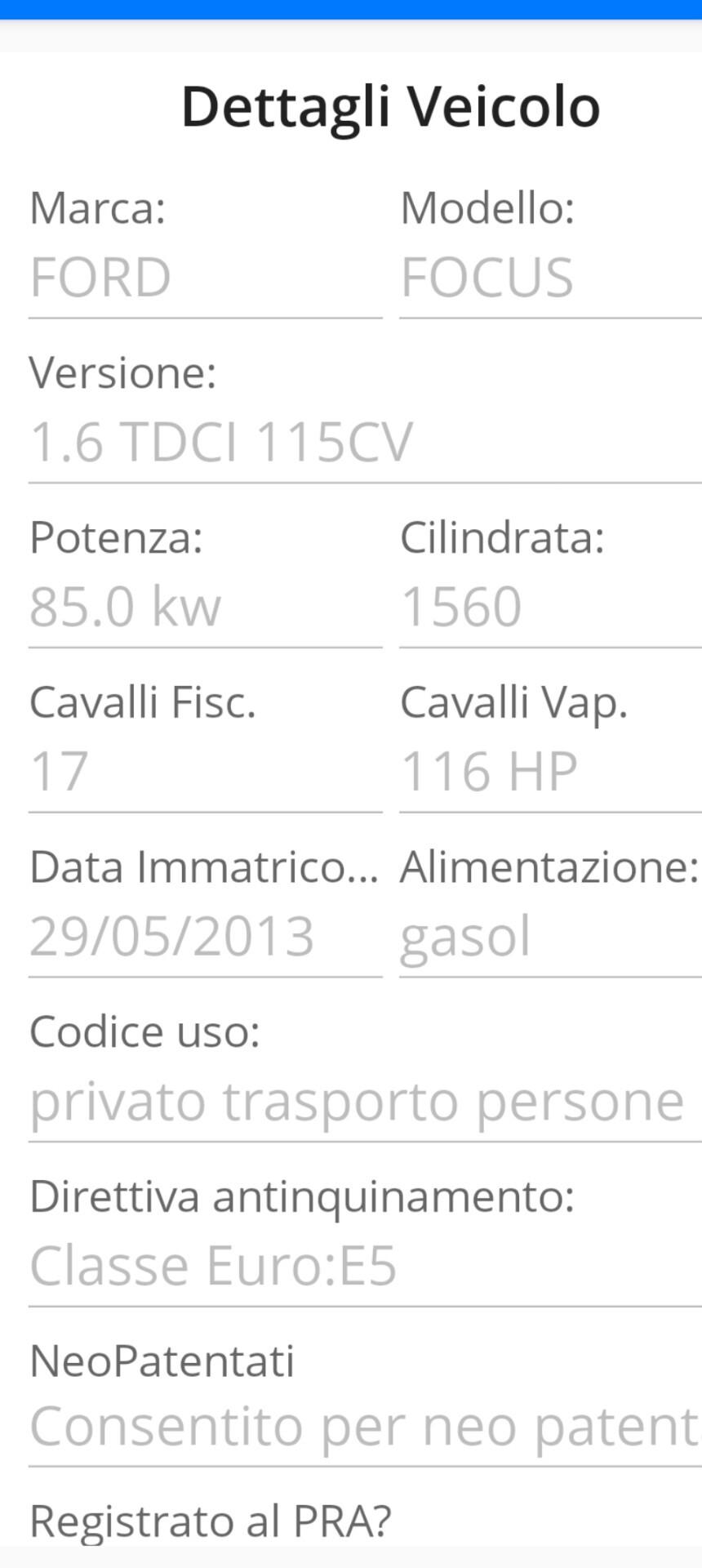Tap the Cilindrata field showing 1560
702x1568 pixels.
[551, 608]
